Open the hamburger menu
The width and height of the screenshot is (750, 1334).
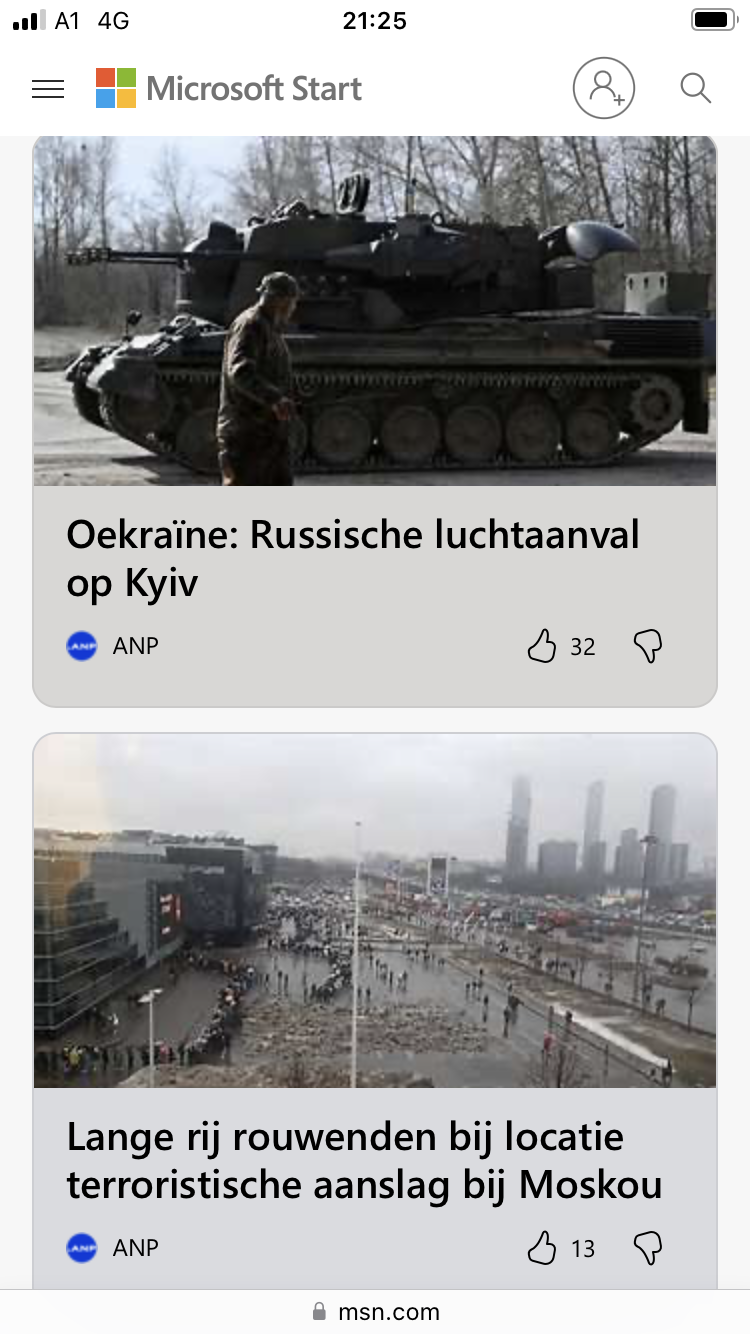pyautogui.click(x=48, y=89)
